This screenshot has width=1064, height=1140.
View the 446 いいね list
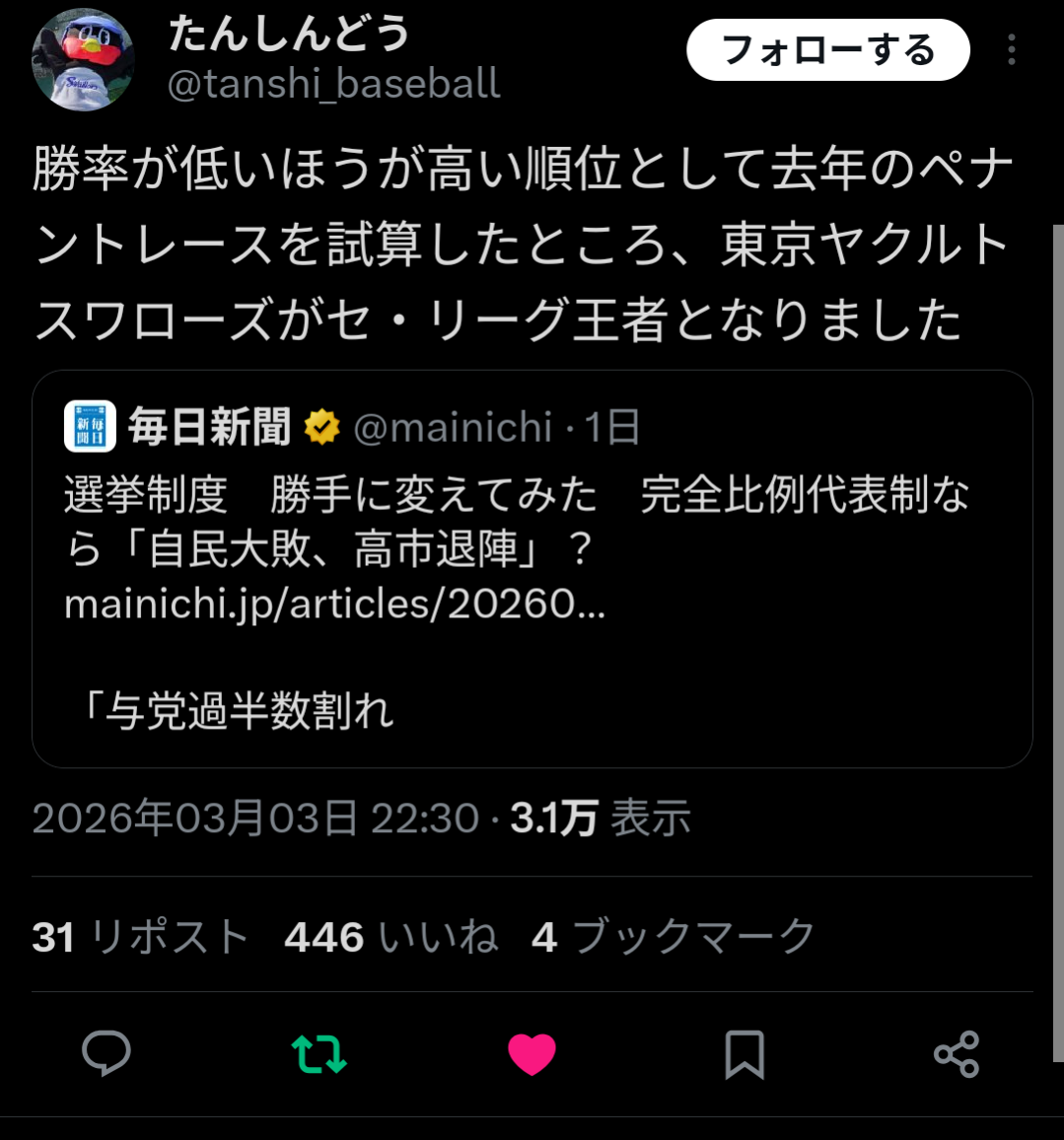pos(390,936)
